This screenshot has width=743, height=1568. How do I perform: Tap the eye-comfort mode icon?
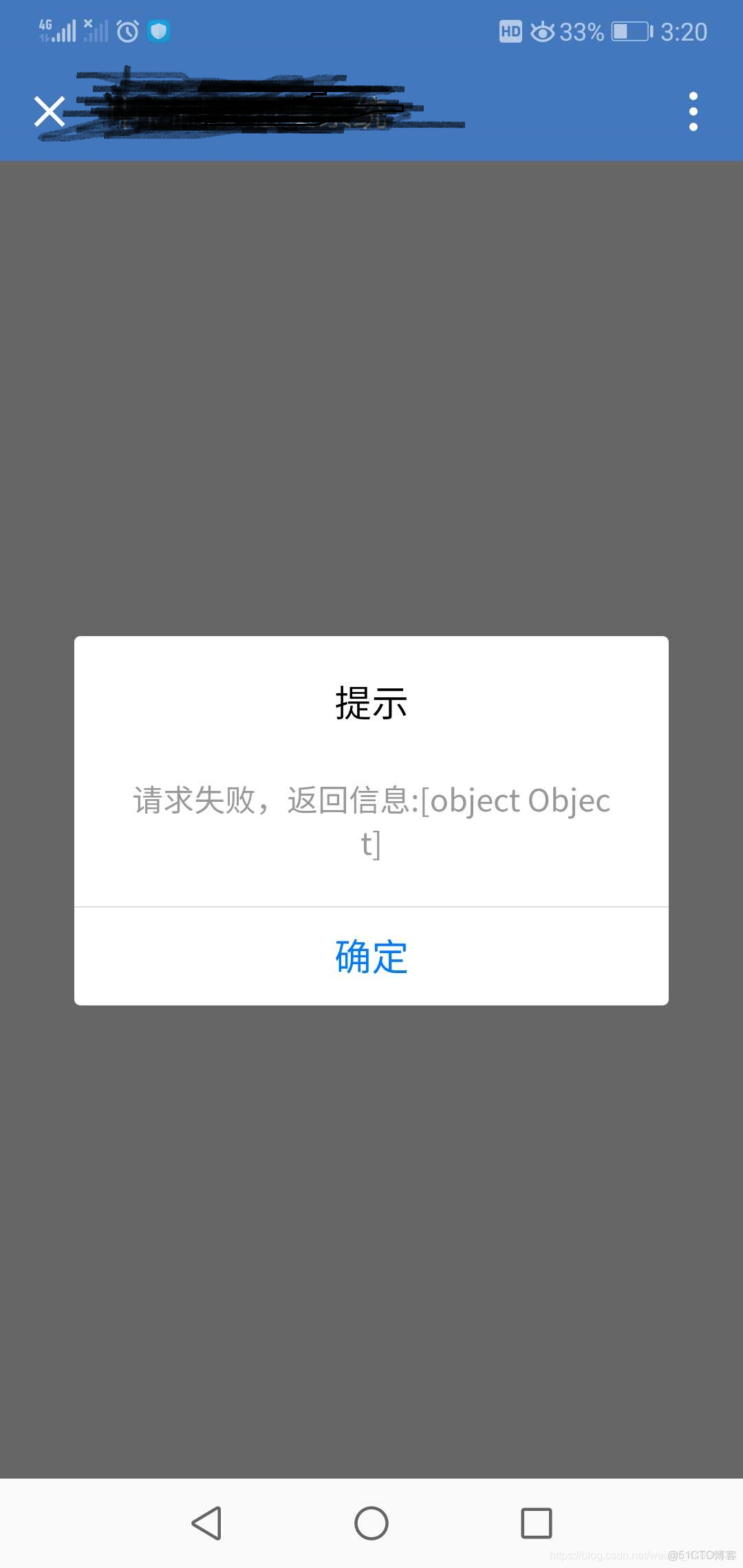[543, 31]
